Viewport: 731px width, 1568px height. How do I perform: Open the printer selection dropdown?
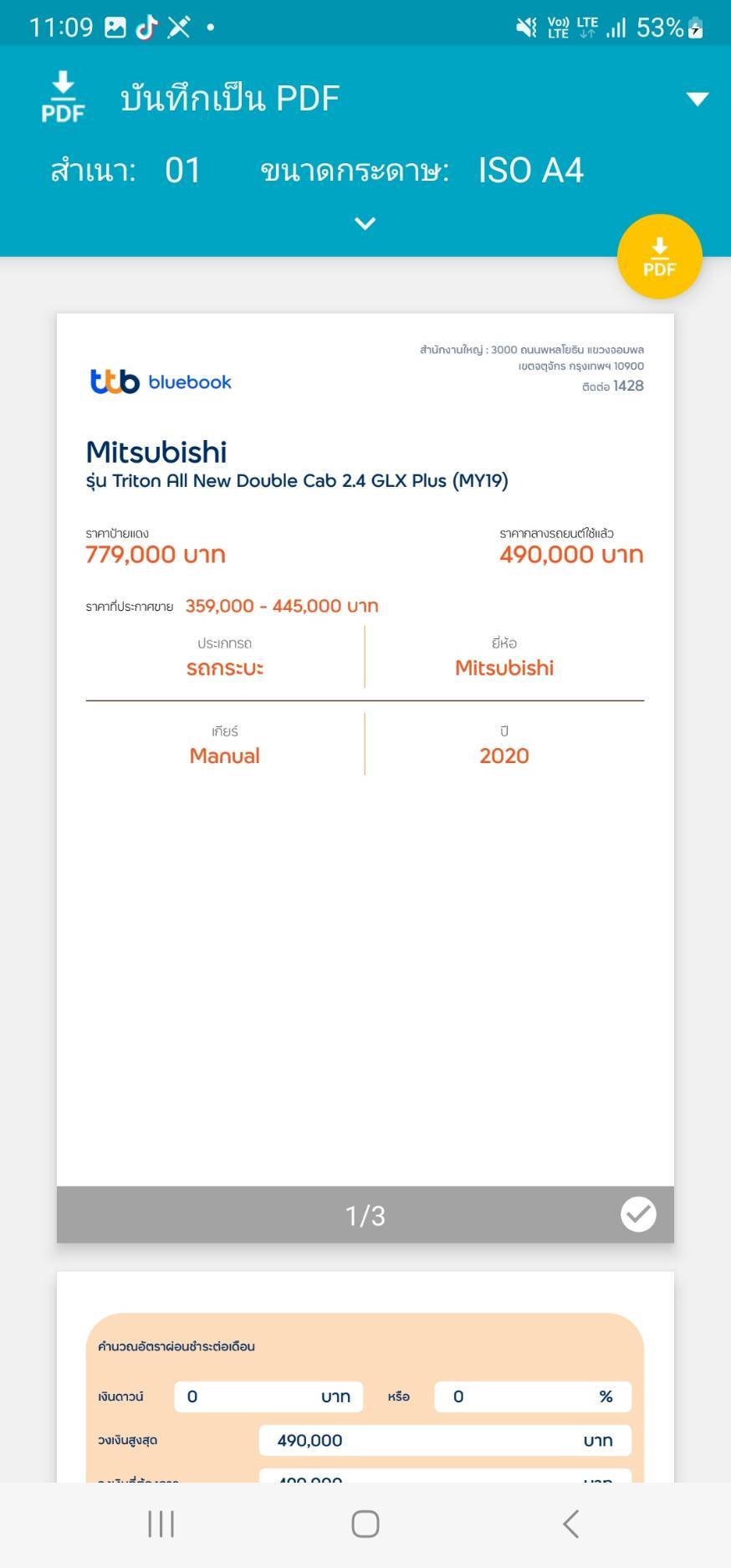pos(697,99)
